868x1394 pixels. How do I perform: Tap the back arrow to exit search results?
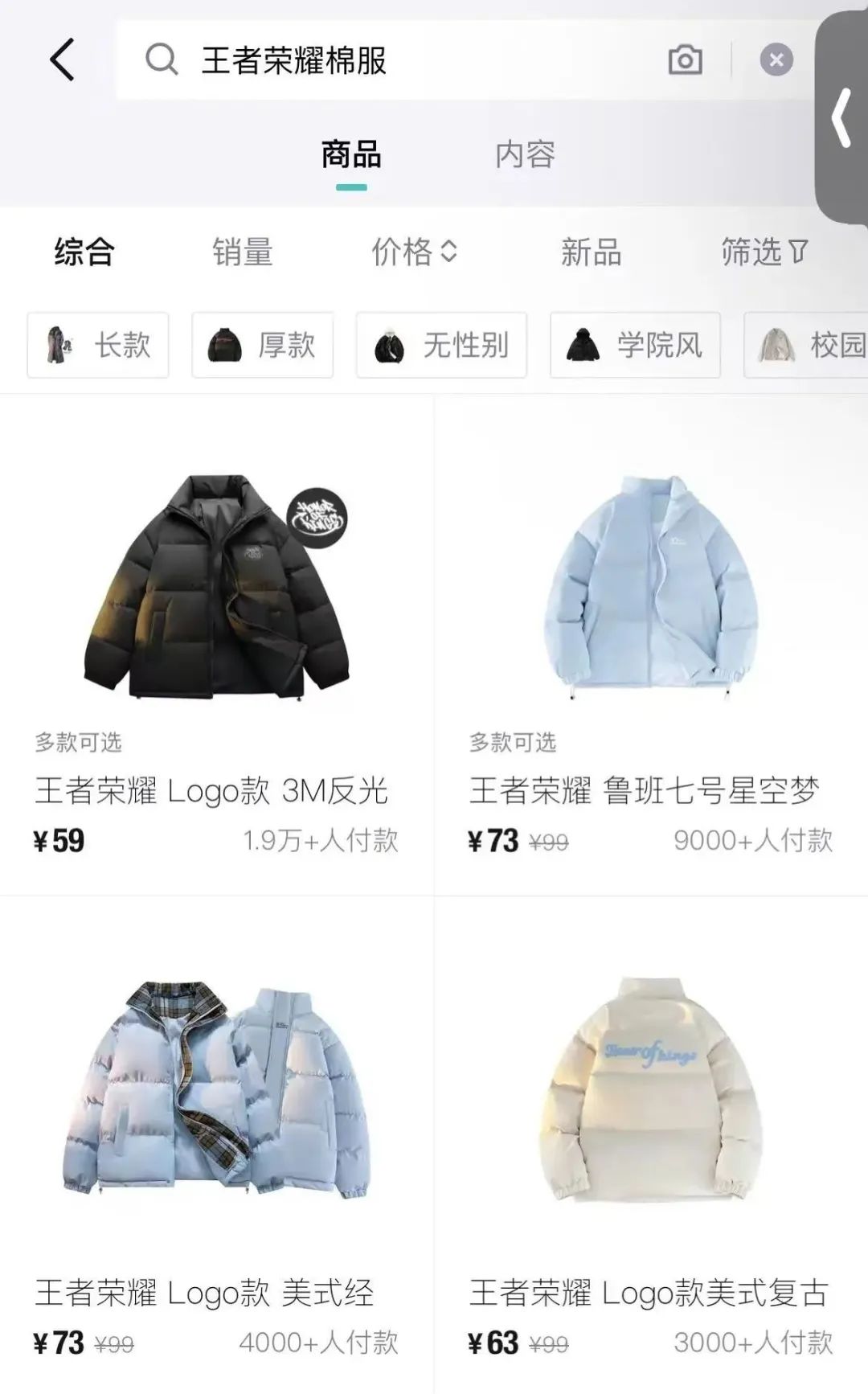point(61,59)
